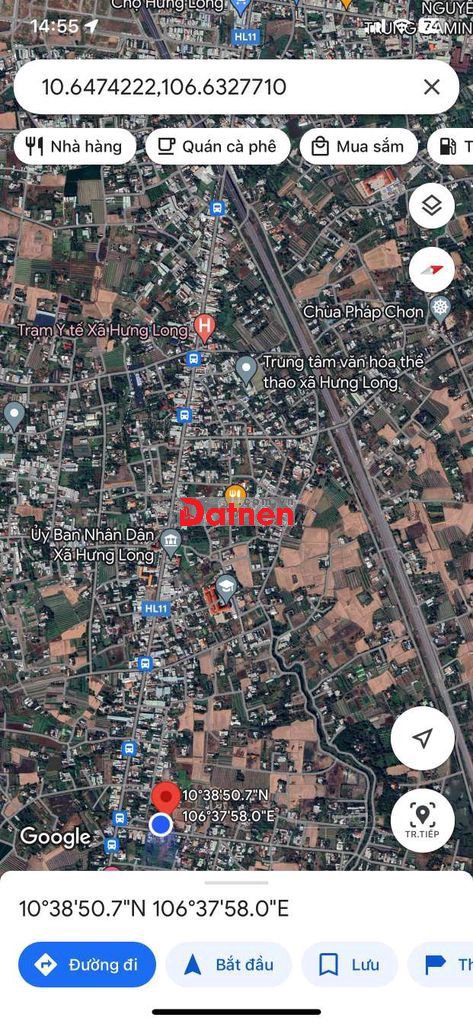Image resolution: width=473 pixels, height=1024 pixels.
Task: Open Trung tâm văn hóa thể thao marker
Action: 246,370
